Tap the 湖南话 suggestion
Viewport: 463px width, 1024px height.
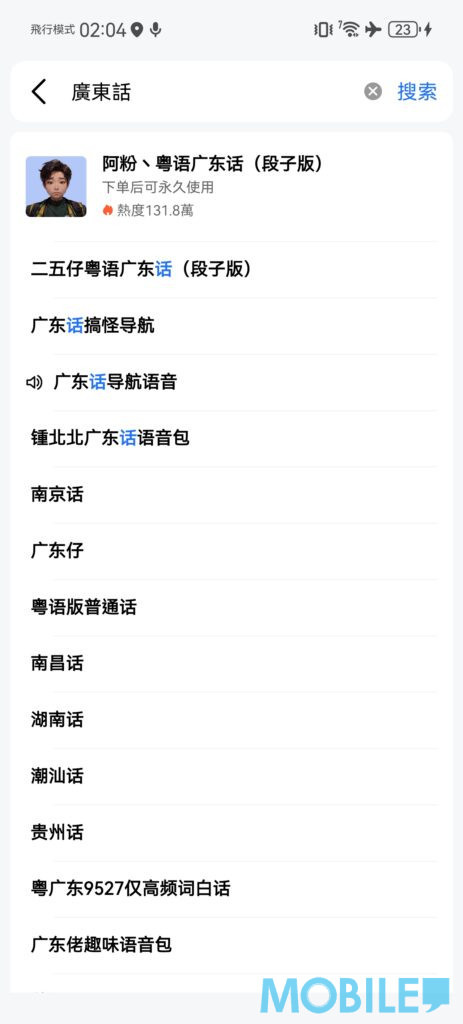pyautogui.click(x=231, y=720)
